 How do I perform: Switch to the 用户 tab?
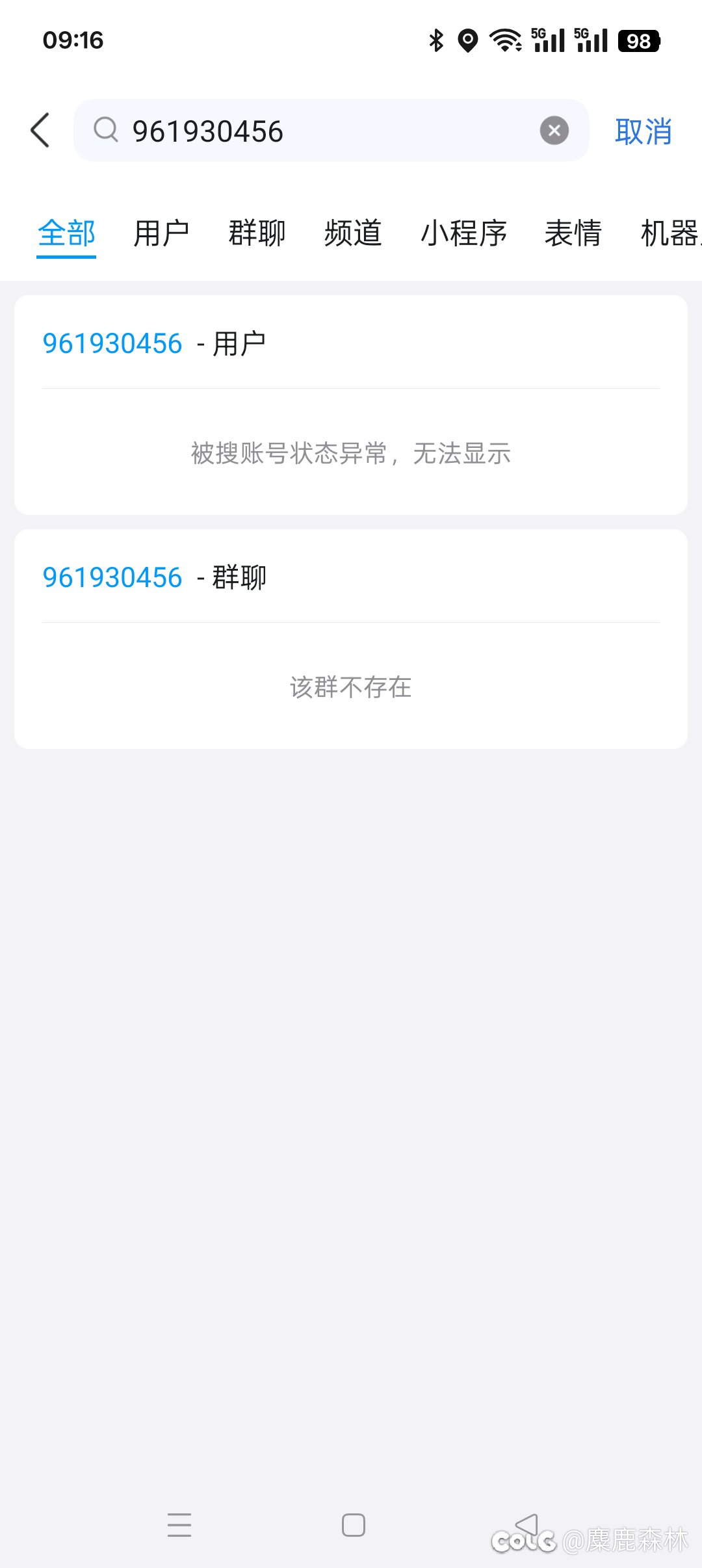pyautogui.click(x=161, y=233)
